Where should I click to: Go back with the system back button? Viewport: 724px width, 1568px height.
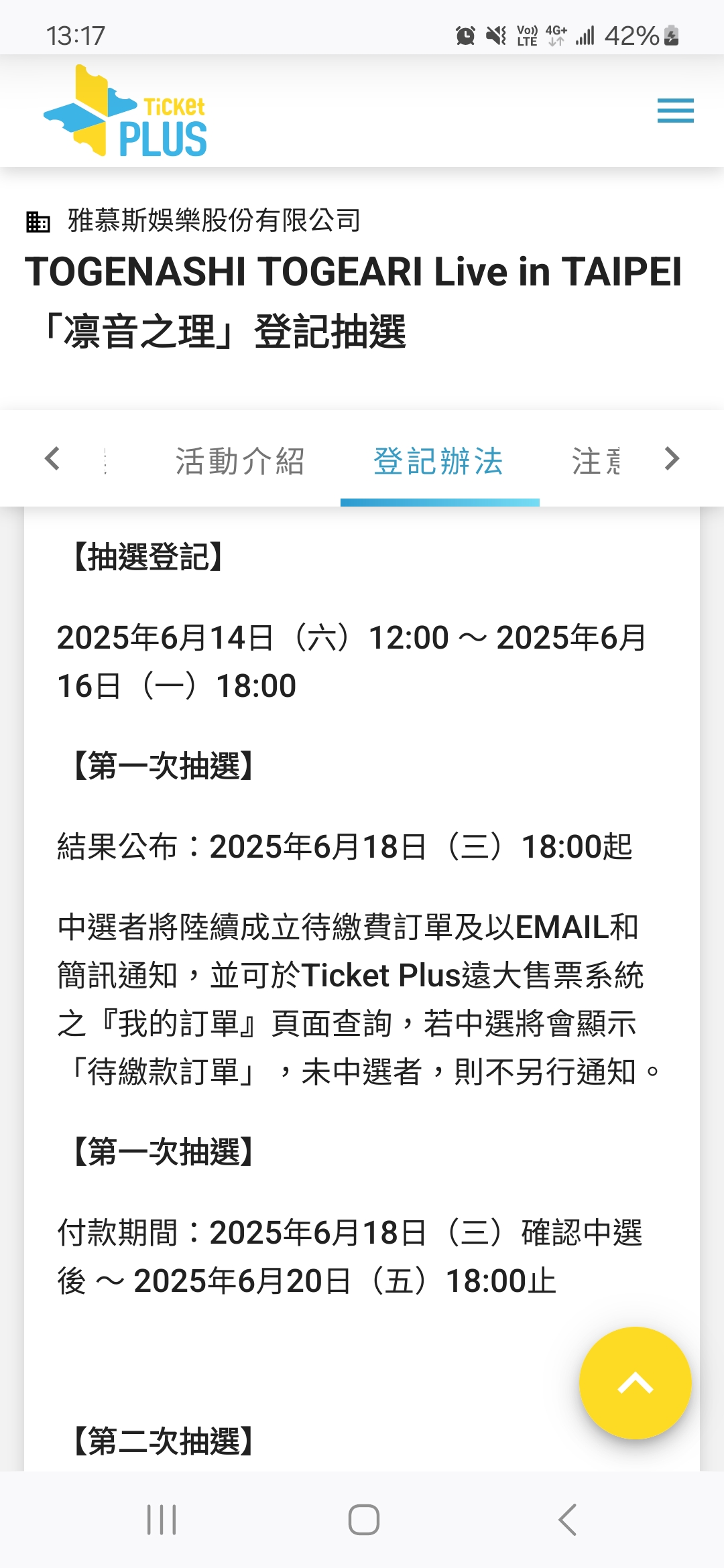(567, 1519)
